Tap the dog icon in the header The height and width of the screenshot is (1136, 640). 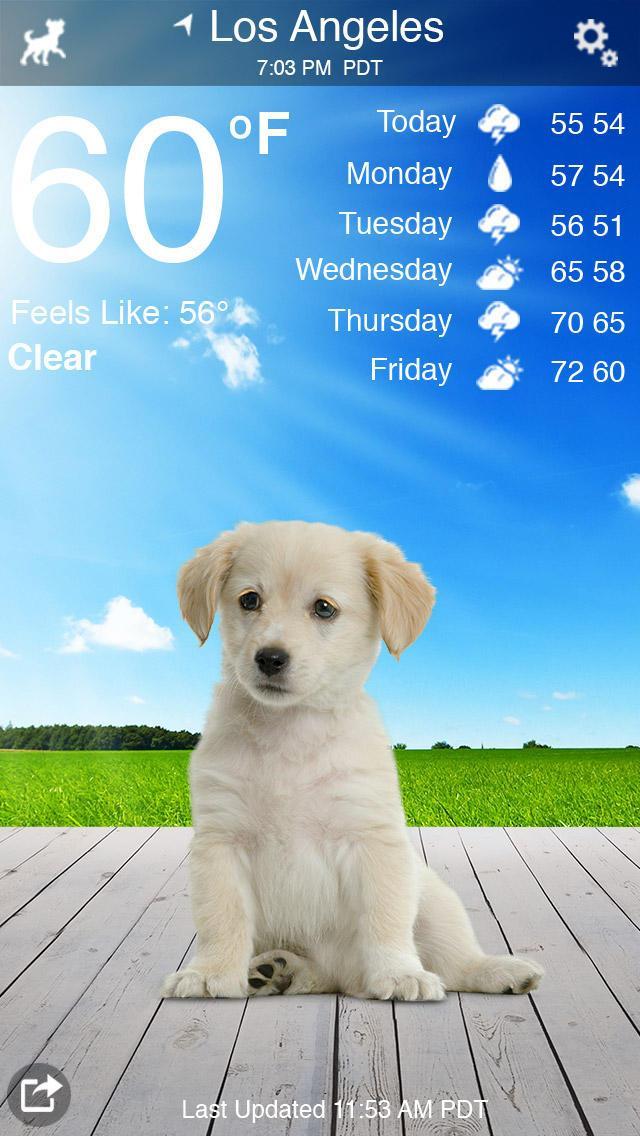click(43, 43)
